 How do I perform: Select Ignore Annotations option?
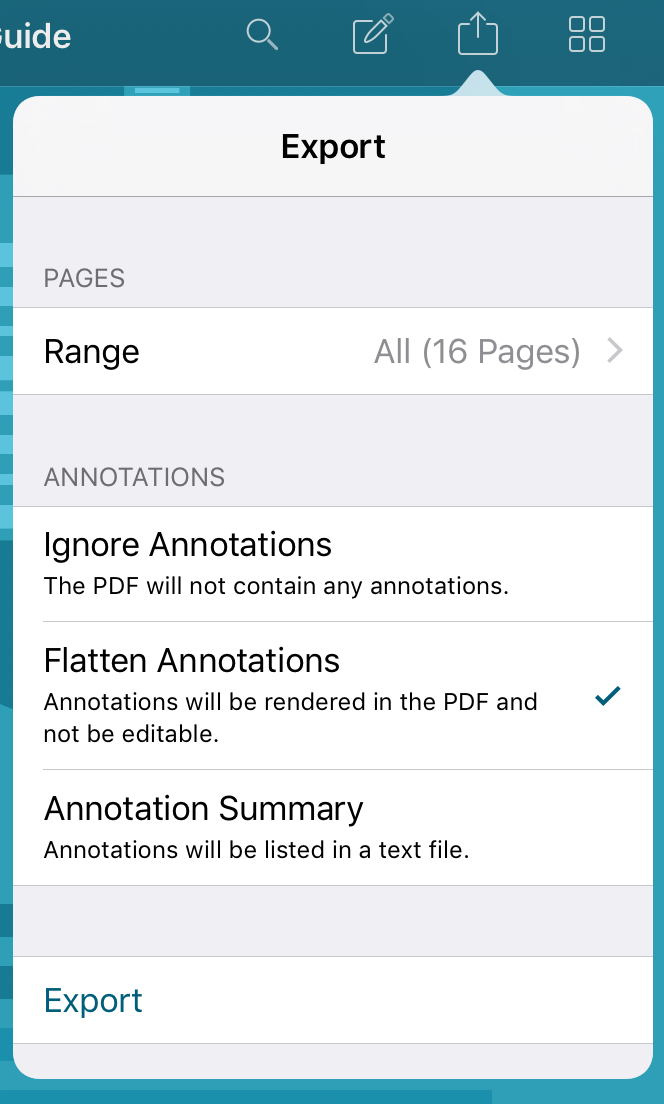333,563
